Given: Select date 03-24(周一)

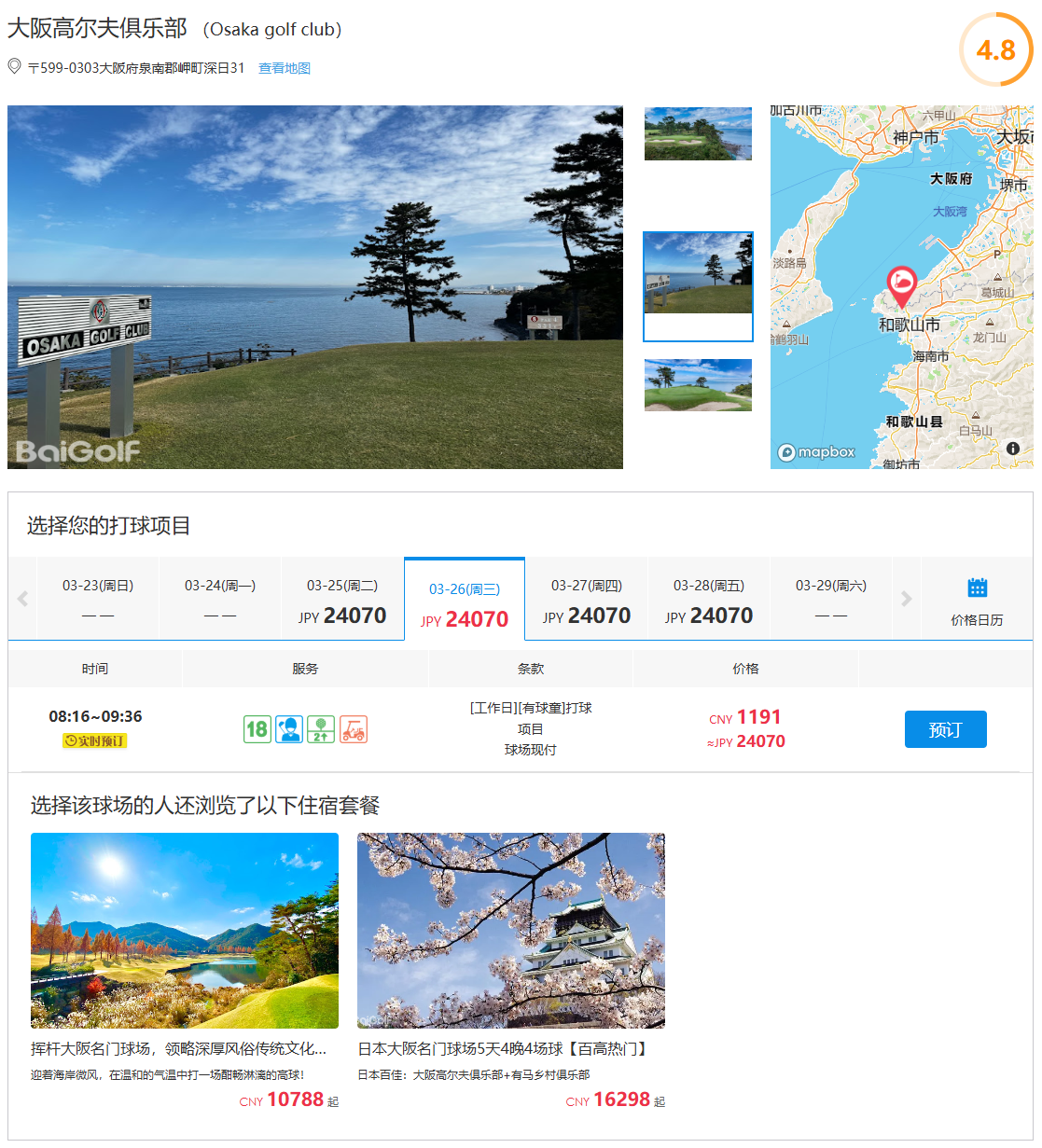Looking at the screenshot, I should click(x=220, y=599).
